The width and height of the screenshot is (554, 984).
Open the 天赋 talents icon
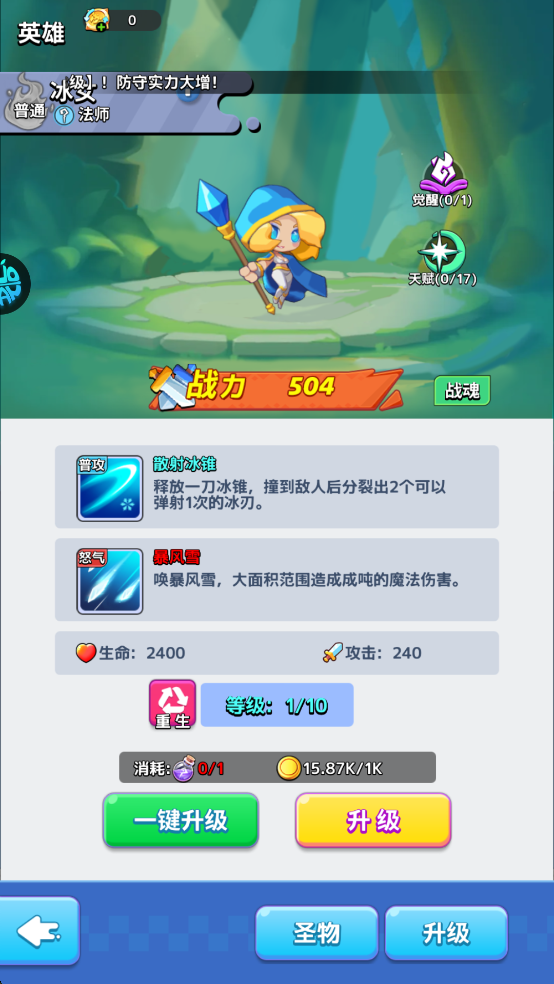[442, 259]
